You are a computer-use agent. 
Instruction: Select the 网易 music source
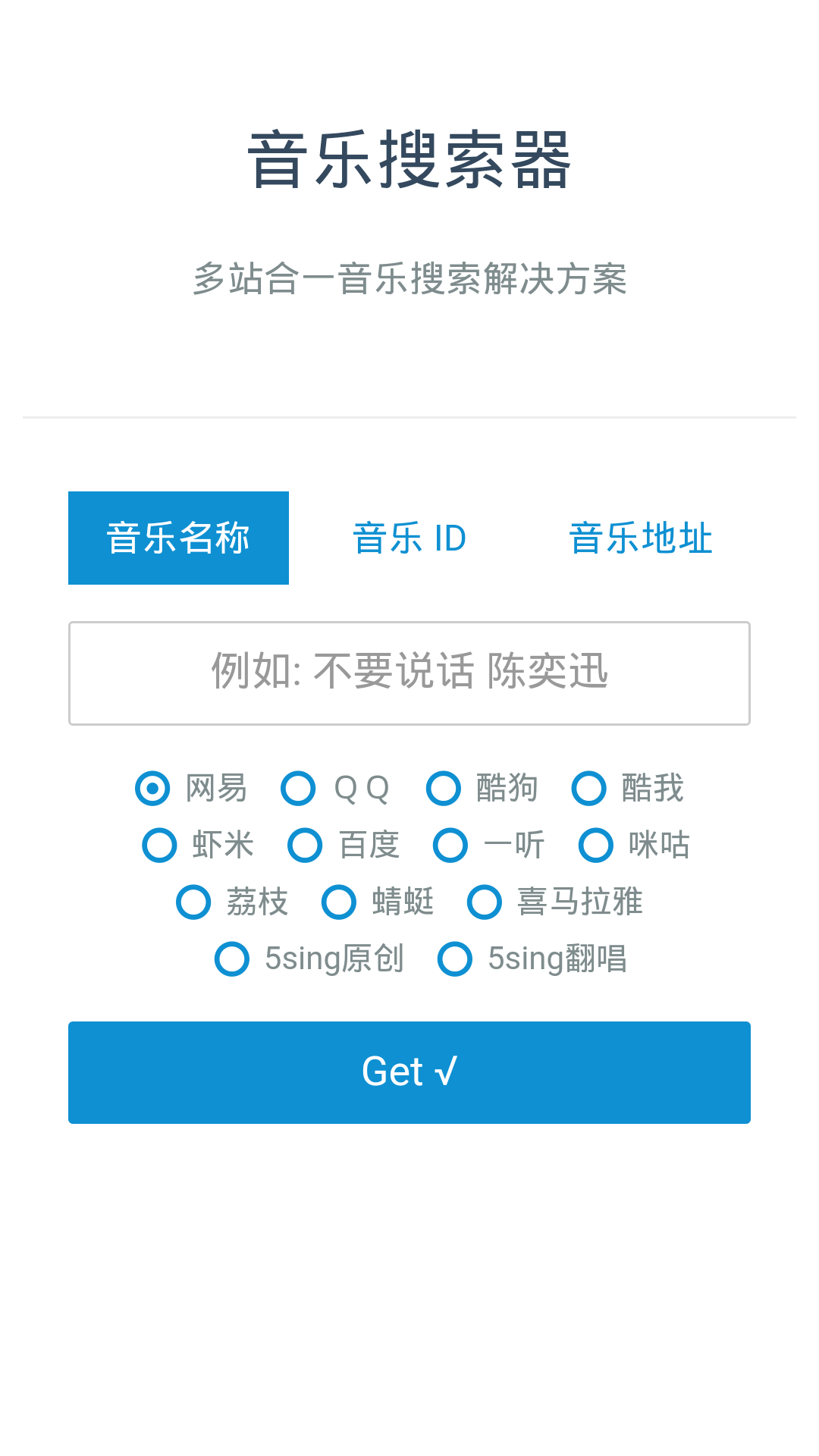point(154,788)
